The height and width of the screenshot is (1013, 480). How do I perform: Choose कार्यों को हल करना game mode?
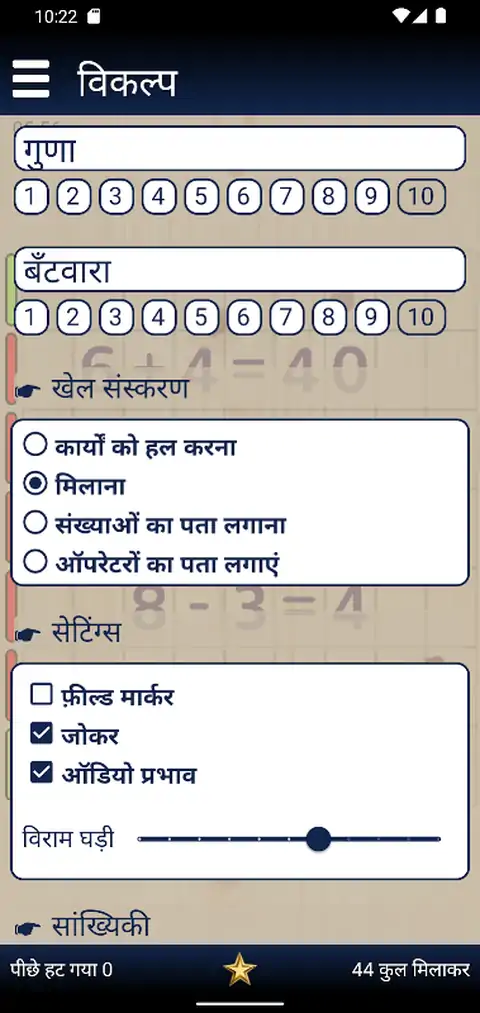click(130, 446)
